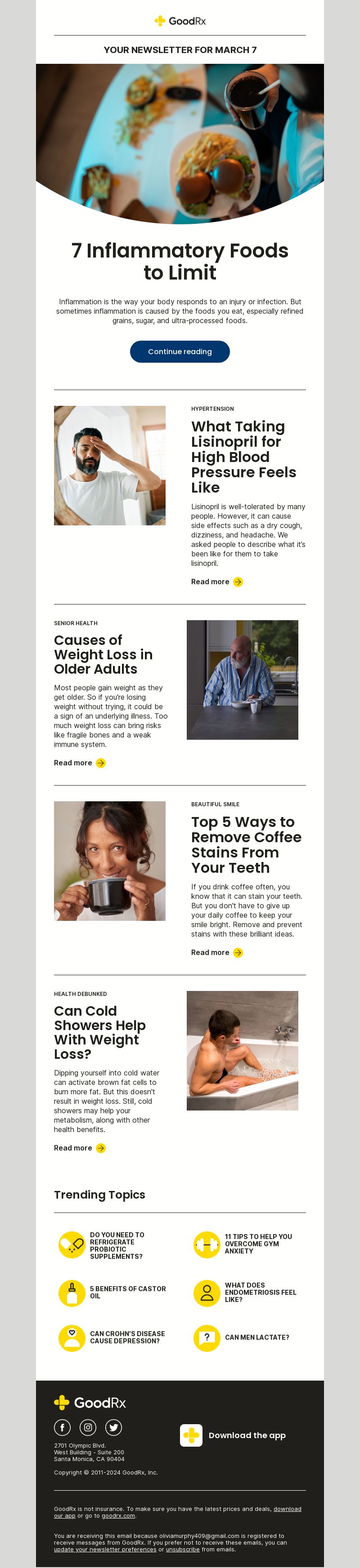The image size is (360, 1568).
Task: Open the woman drinking coffee article image
Action: [x=110, y=861]
